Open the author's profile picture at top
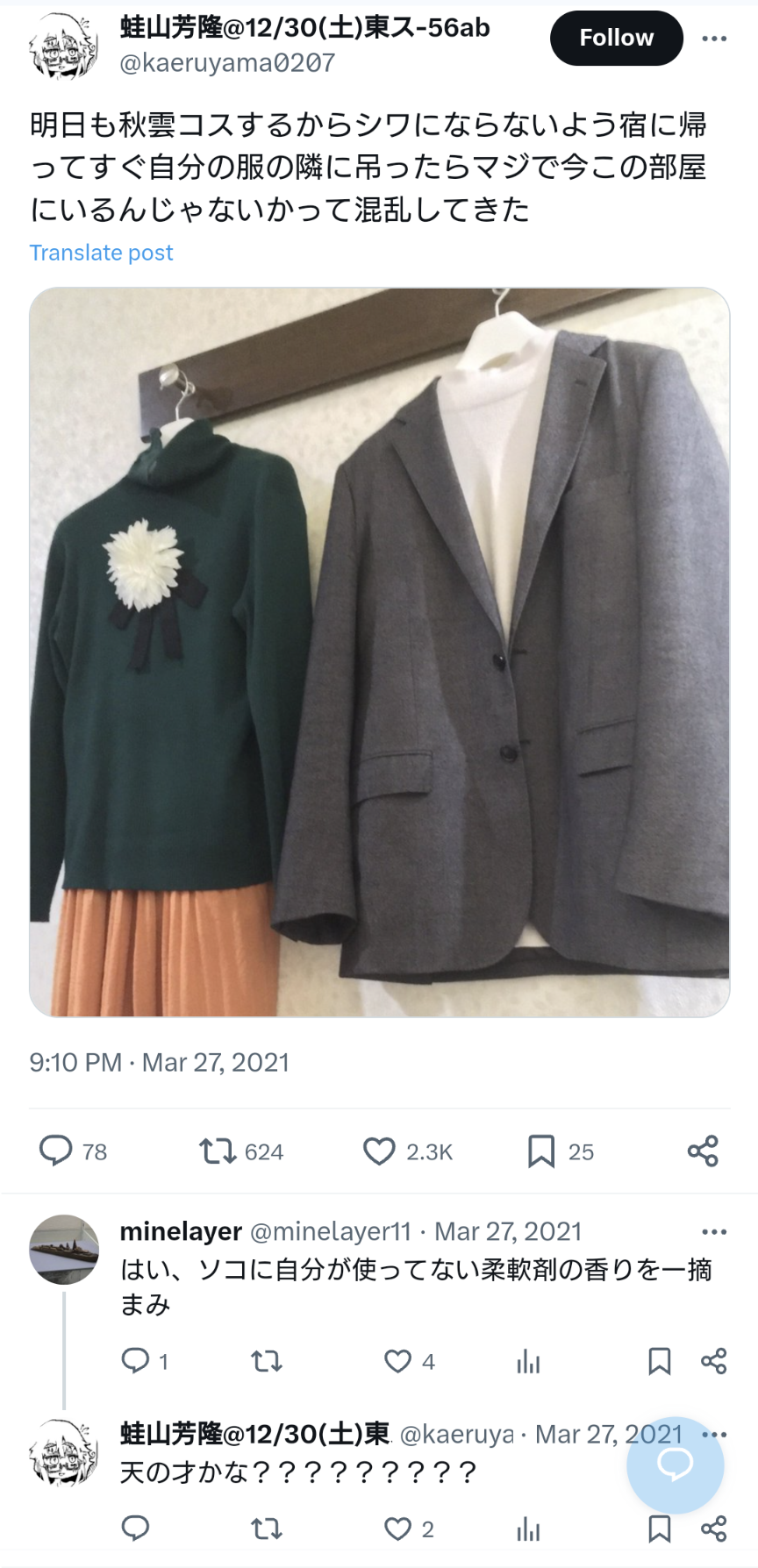 [64, 46]
